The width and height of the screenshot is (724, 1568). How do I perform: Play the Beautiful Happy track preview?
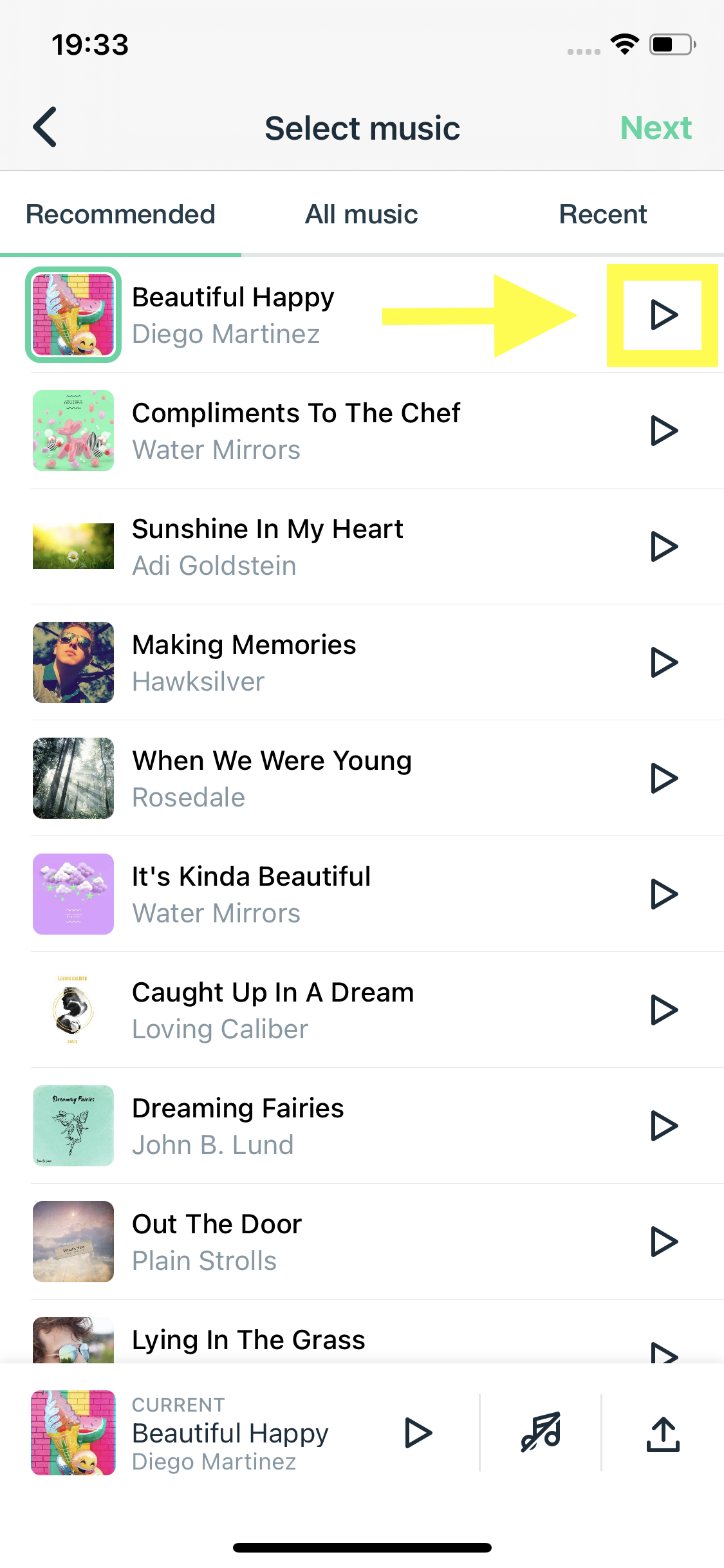664,315
